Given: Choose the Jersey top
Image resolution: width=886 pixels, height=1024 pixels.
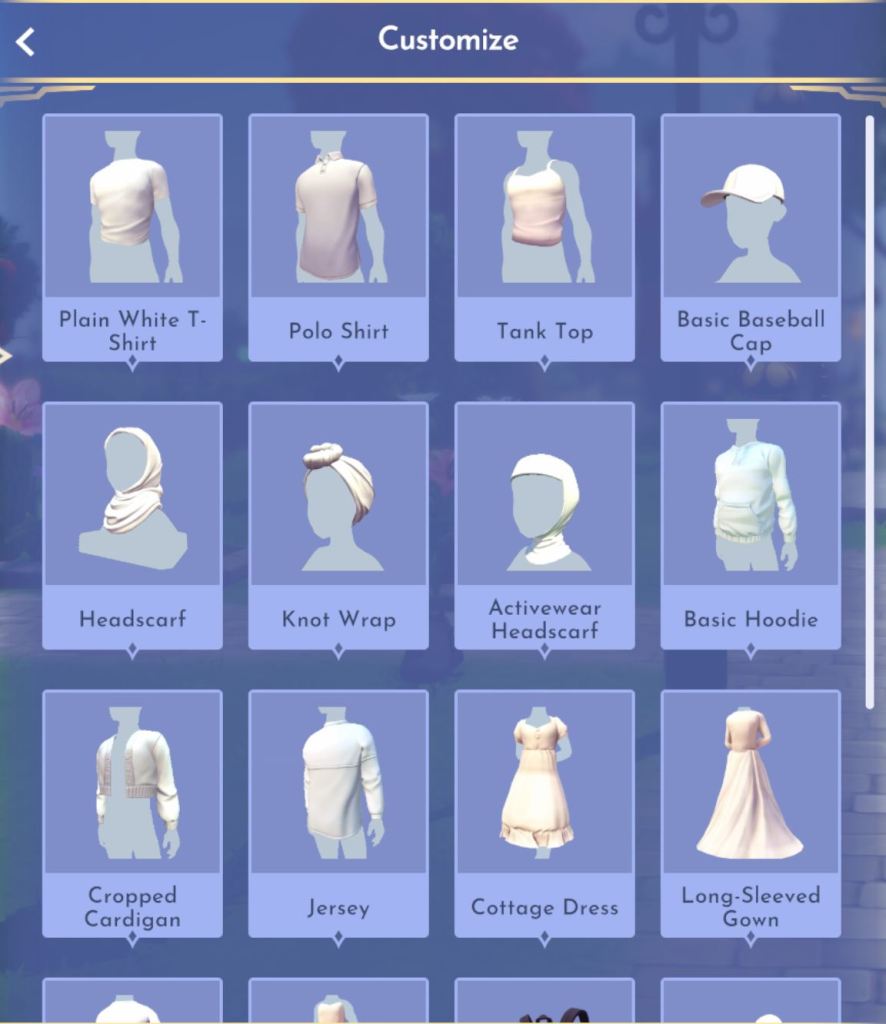Looking at the screenshot, I should pos(338,812).
